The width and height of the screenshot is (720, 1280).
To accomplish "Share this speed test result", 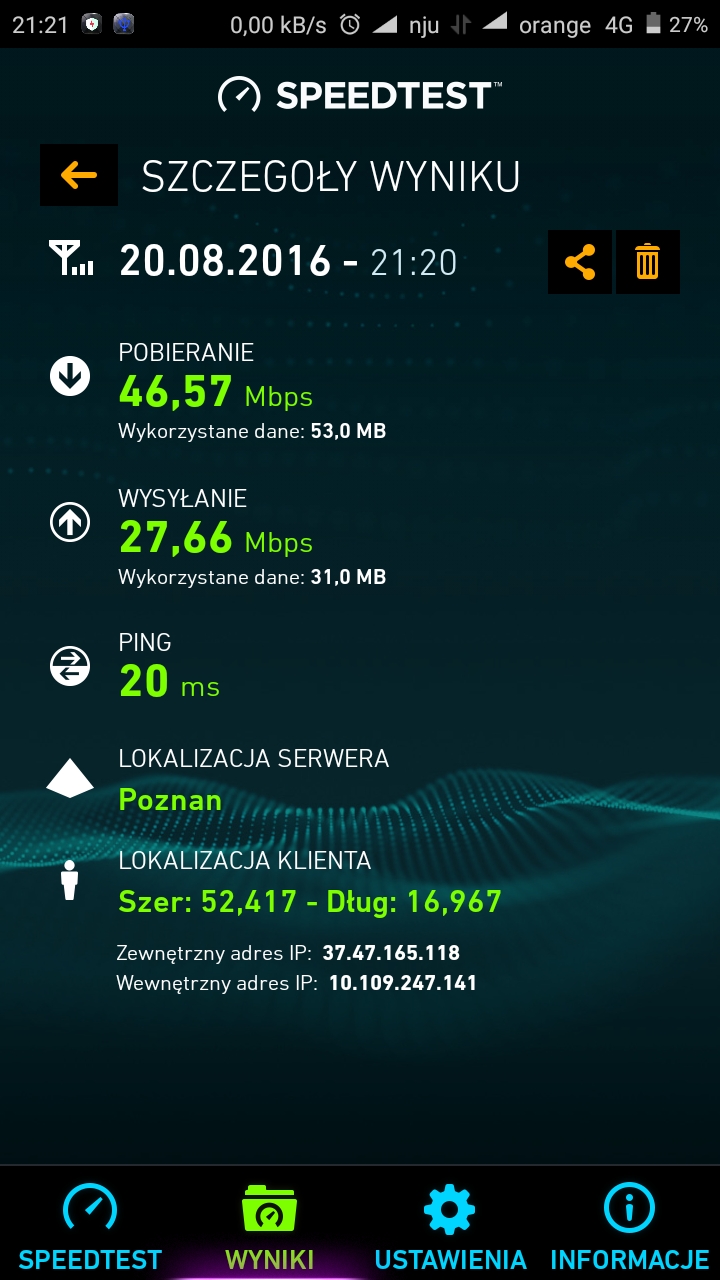I will click(x=580, y=262).
